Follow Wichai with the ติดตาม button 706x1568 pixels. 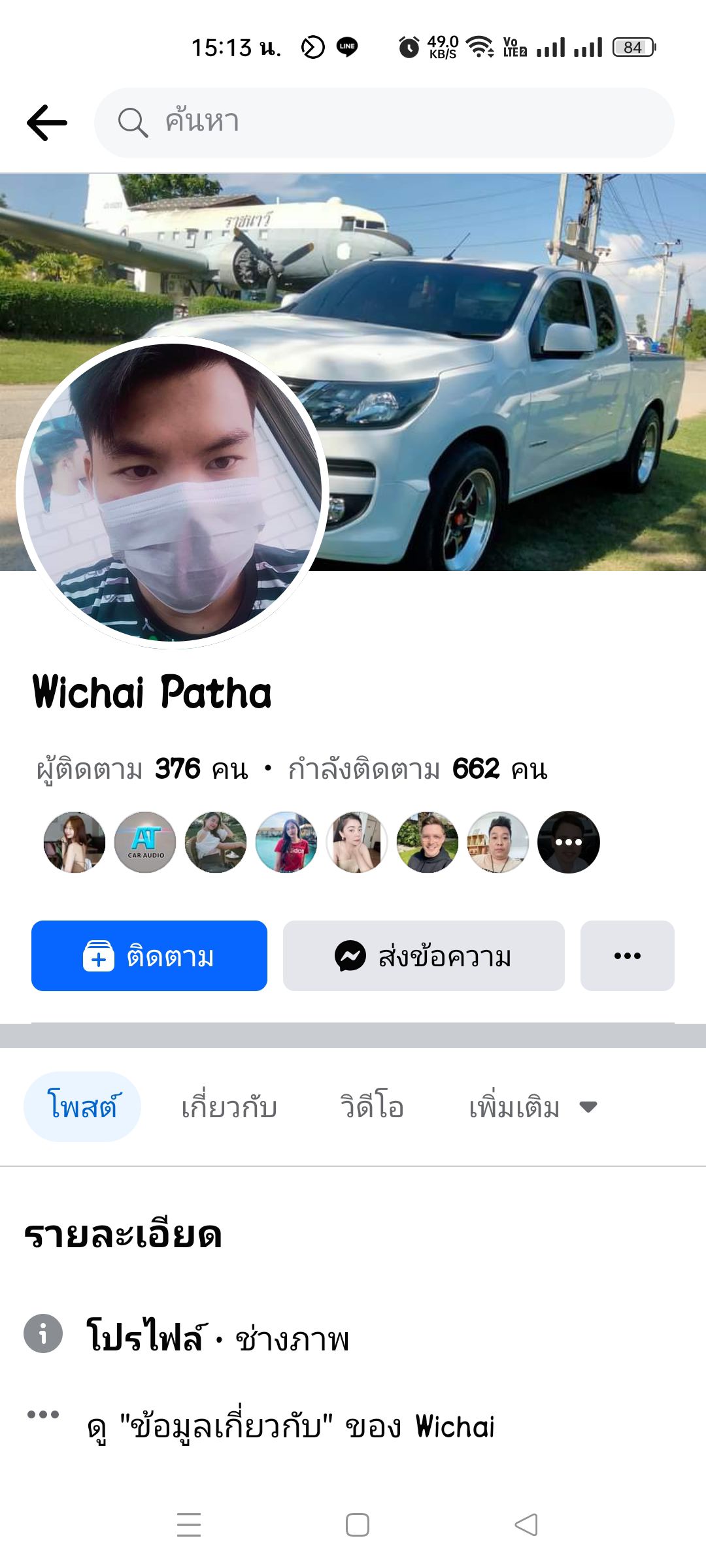click(x=149, y=956)
